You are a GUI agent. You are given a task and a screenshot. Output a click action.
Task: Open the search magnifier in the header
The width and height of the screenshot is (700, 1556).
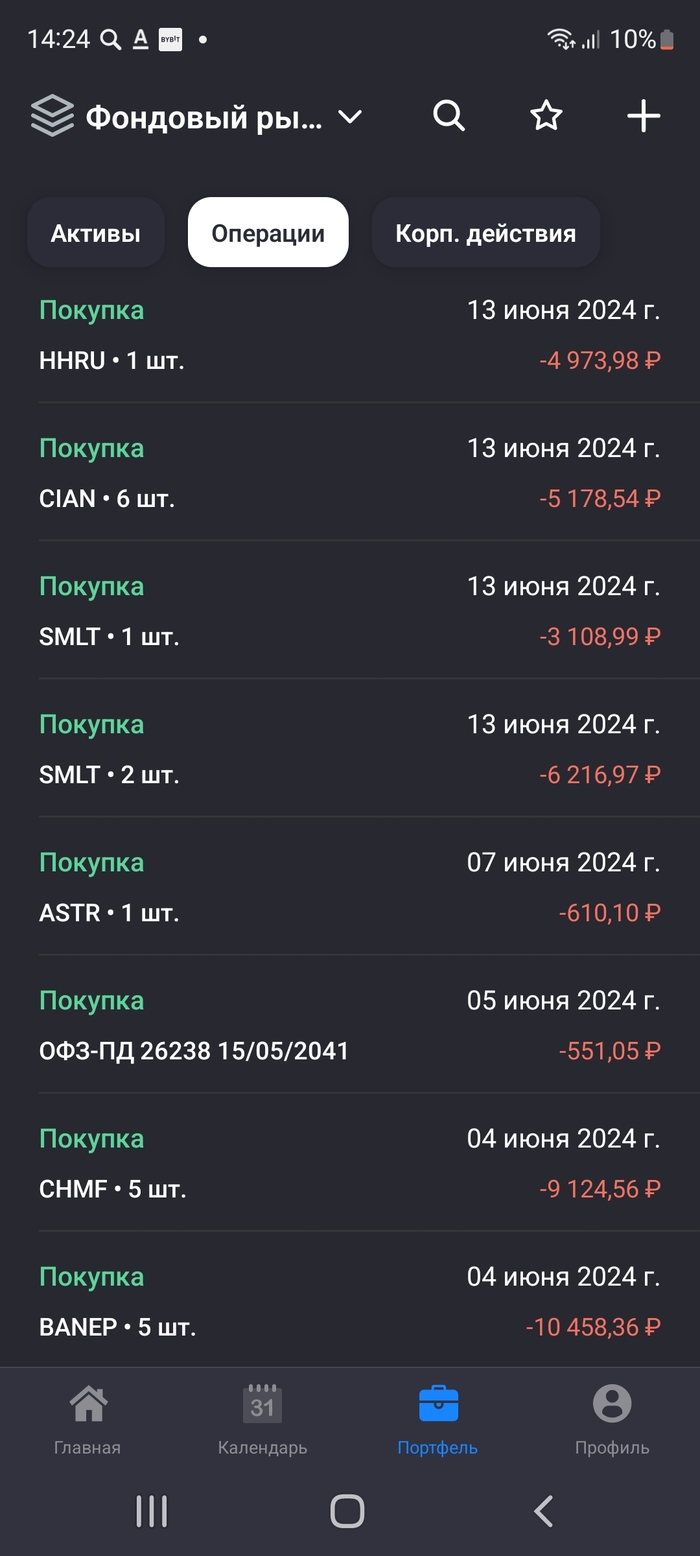click(x=449, y=117)
